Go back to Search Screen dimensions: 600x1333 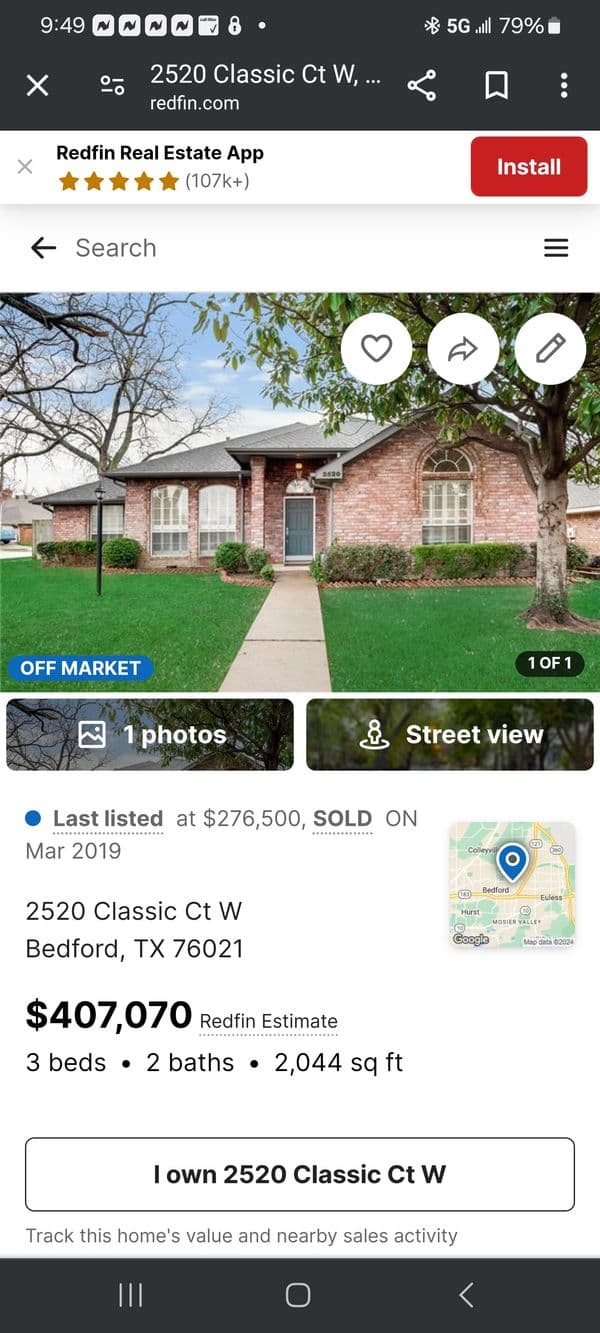44,248
